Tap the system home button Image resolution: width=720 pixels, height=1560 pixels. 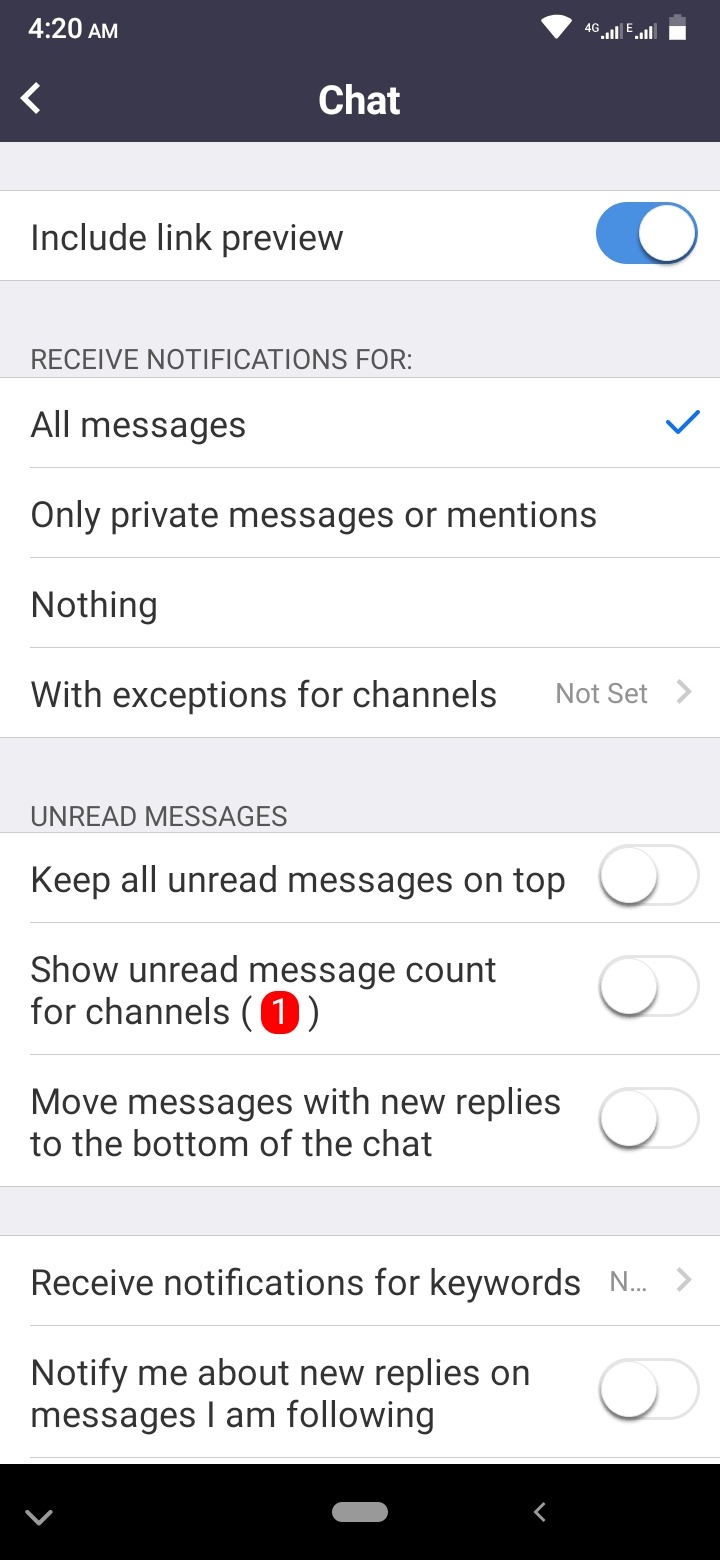[x=360, y=1512]
